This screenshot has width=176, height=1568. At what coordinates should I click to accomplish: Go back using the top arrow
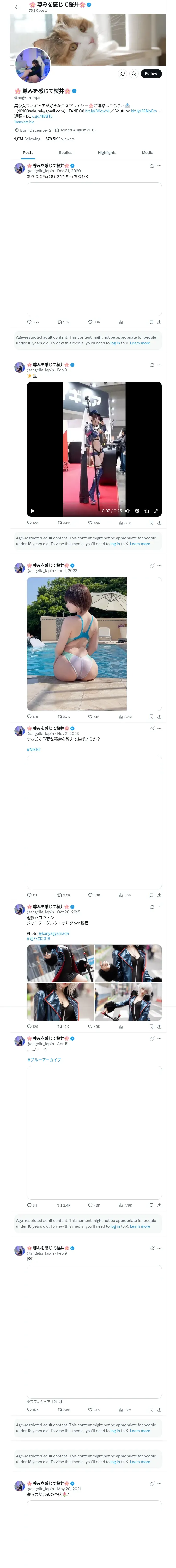[17, 7]
